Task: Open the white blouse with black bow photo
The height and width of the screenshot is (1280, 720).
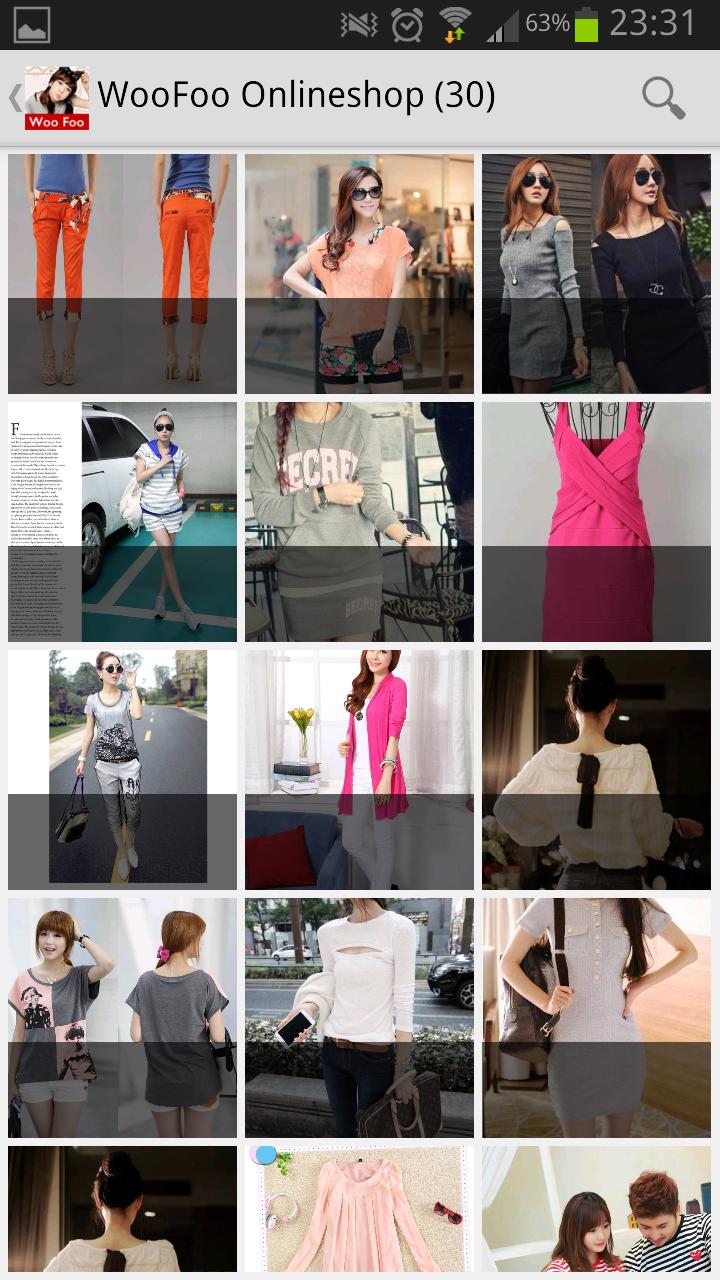Action: click(x=596, y=769)
